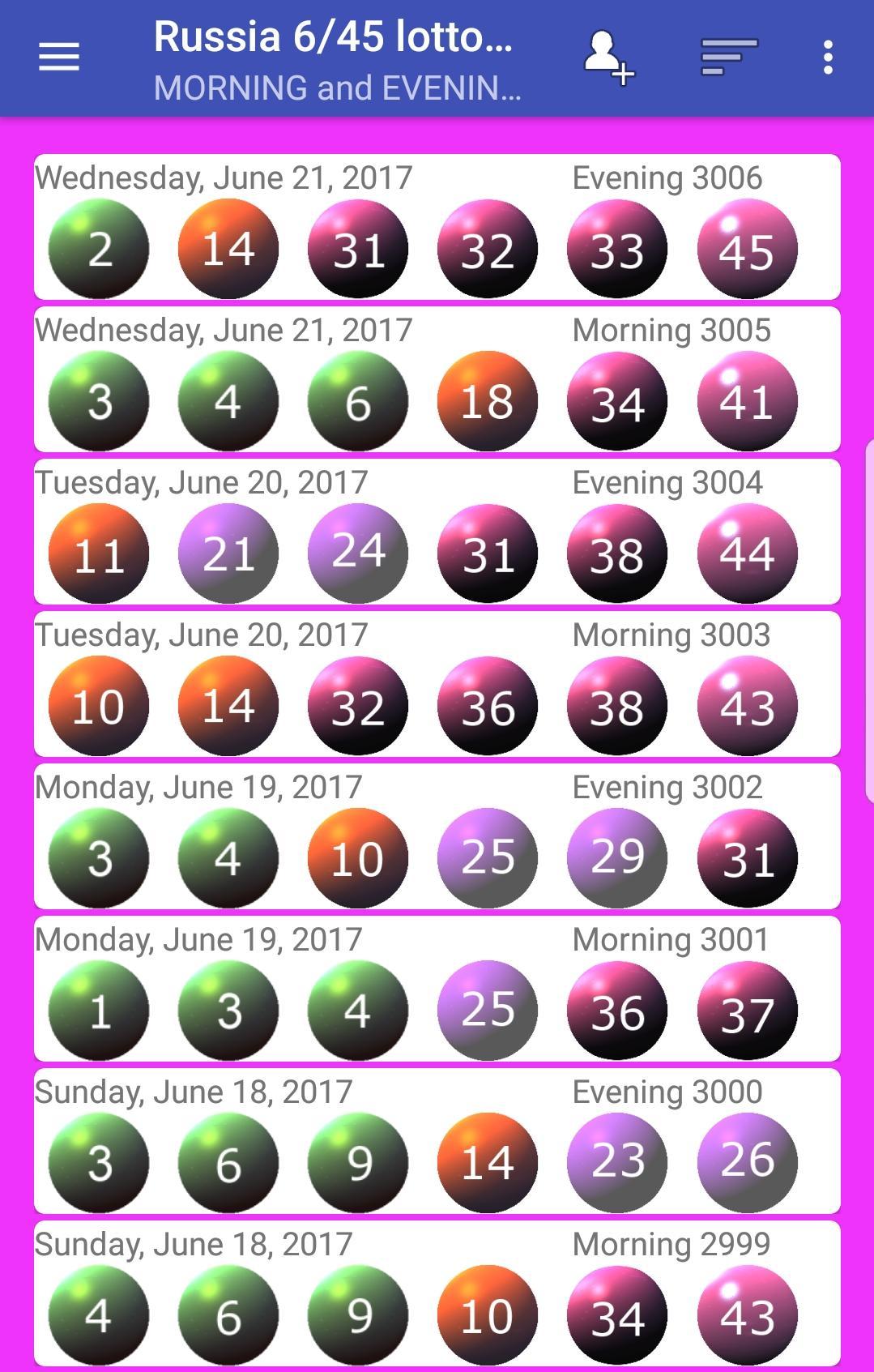Open Evening 3006 draw result
This screenshot has width=874, height=1372.
click(x=437, y=227)
